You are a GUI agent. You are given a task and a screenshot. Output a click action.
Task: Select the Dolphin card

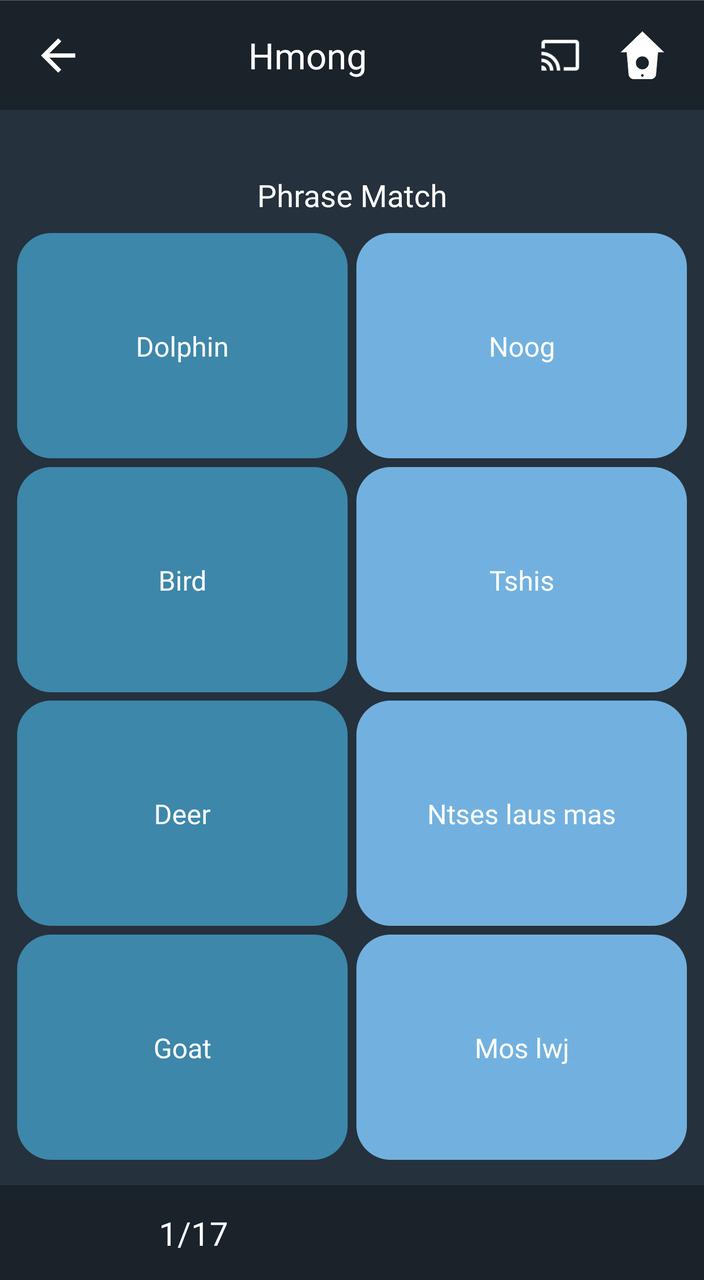click(x=182, y=346)
